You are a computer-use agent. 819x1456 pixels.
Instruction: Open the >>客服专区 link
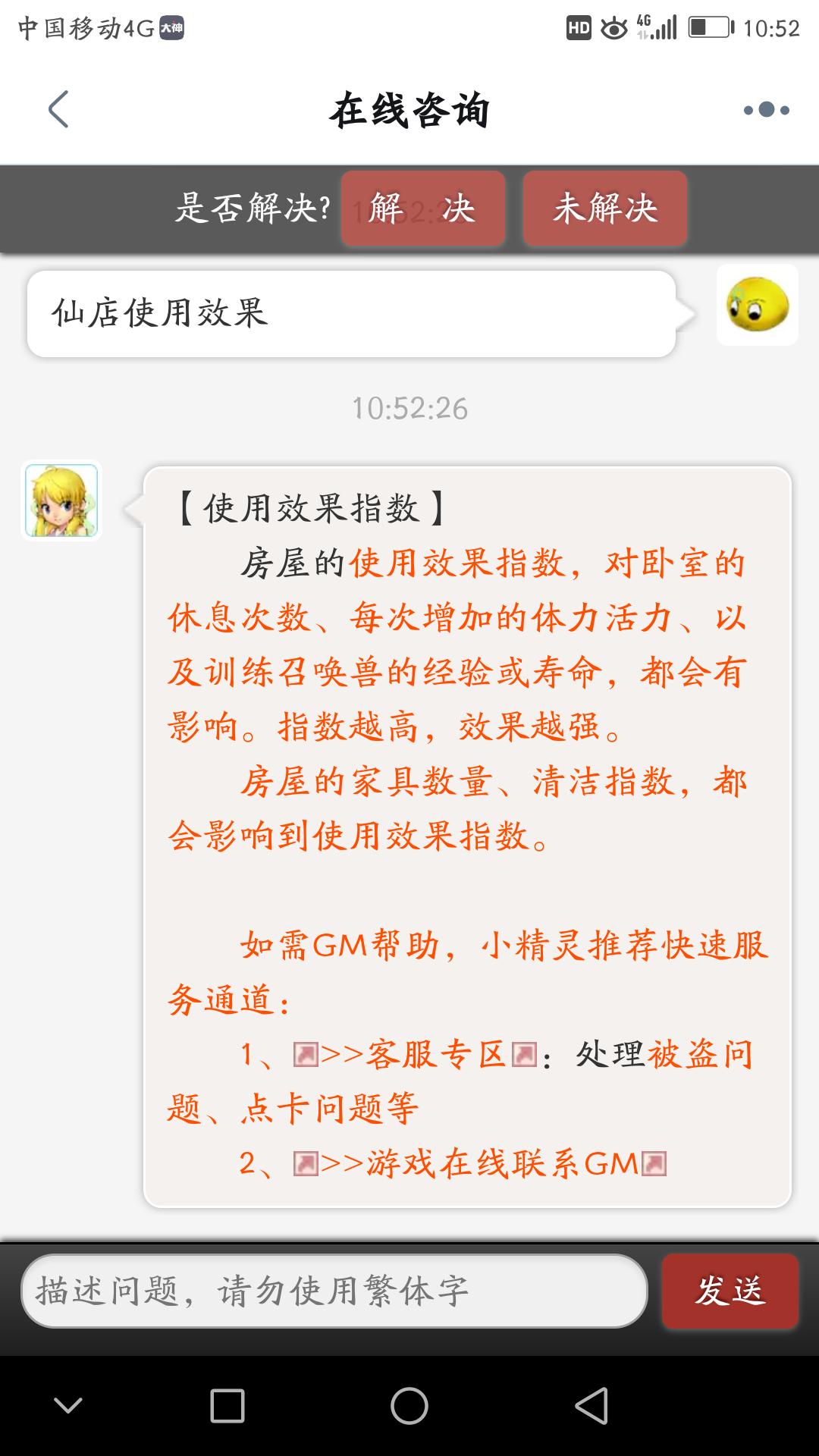coord(416,1055)
